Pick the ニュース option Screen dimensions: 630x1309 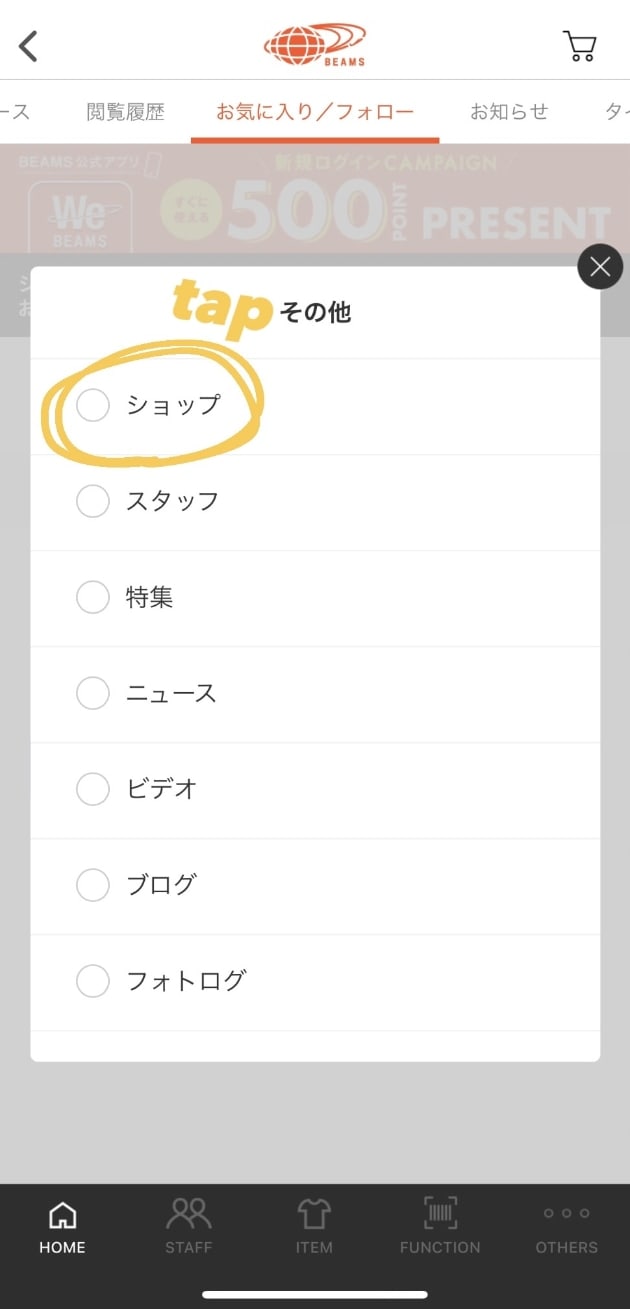pos(315,694)
